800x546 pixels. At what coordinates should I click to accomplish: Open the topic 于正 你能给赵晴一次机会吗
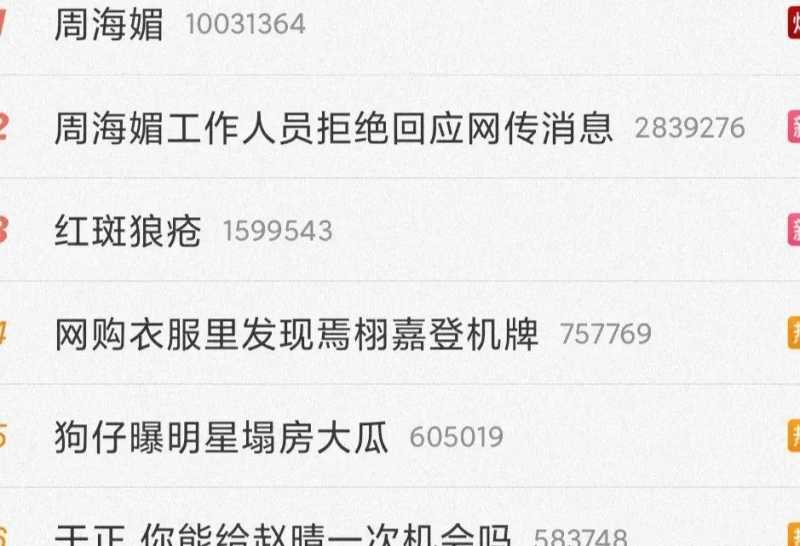283,535
